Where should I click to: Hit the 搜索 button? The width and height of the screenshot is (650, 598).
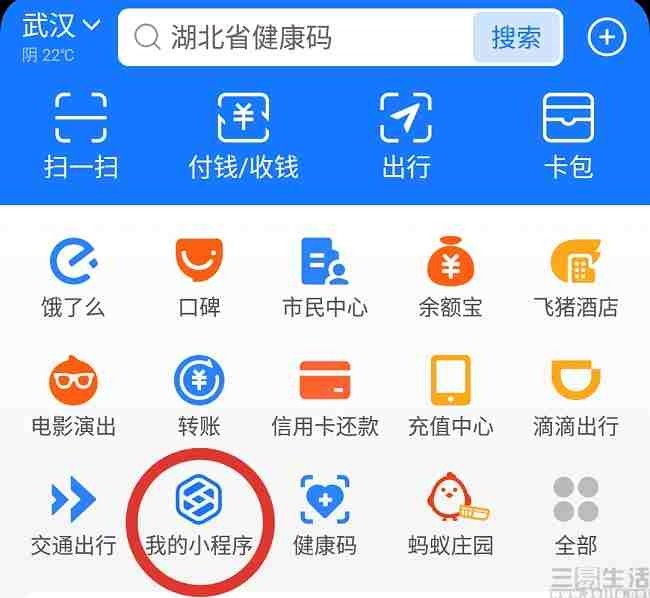(516, 37)
